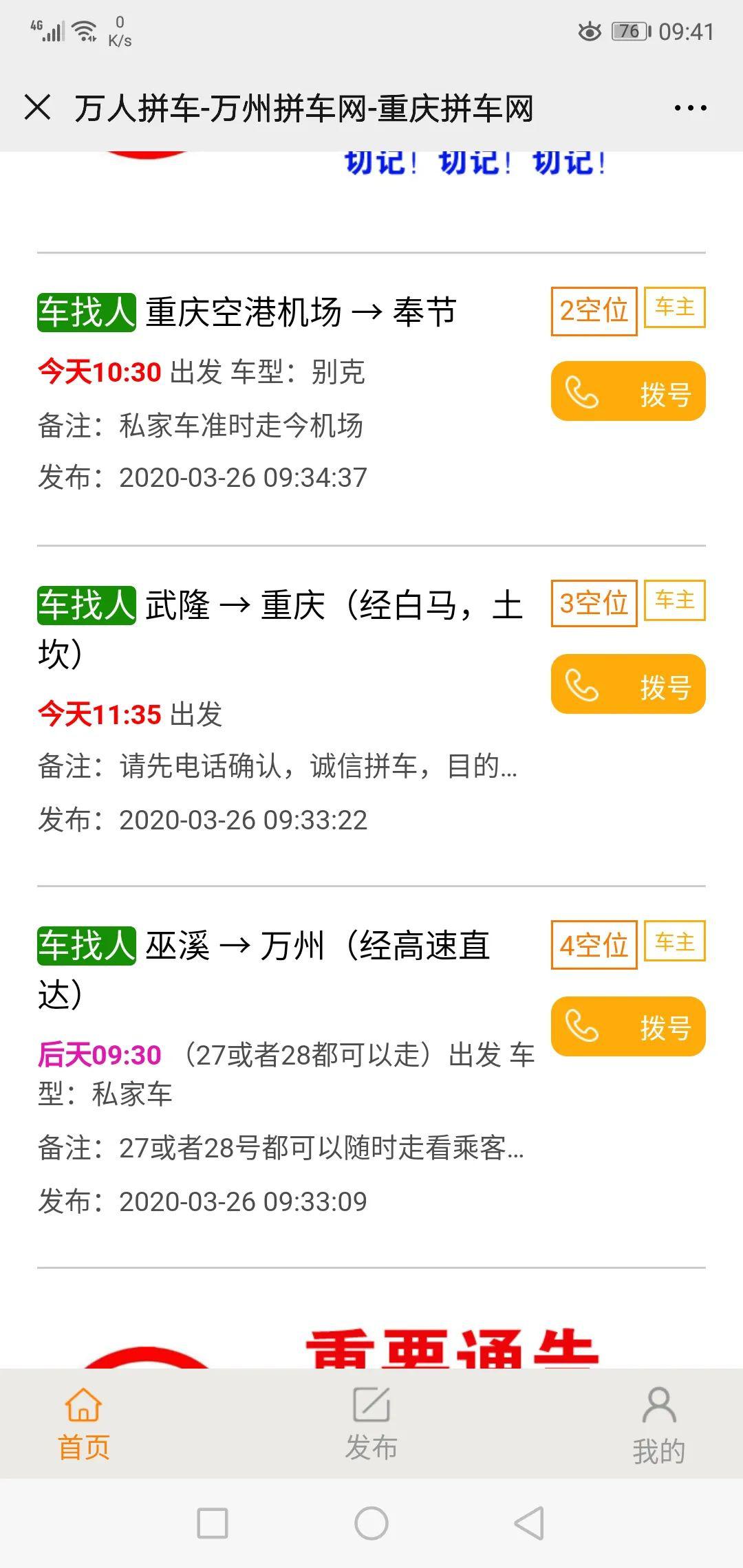Tap the system back button
This screenshot has width=743, height=1568.
tap(530, 1523)
